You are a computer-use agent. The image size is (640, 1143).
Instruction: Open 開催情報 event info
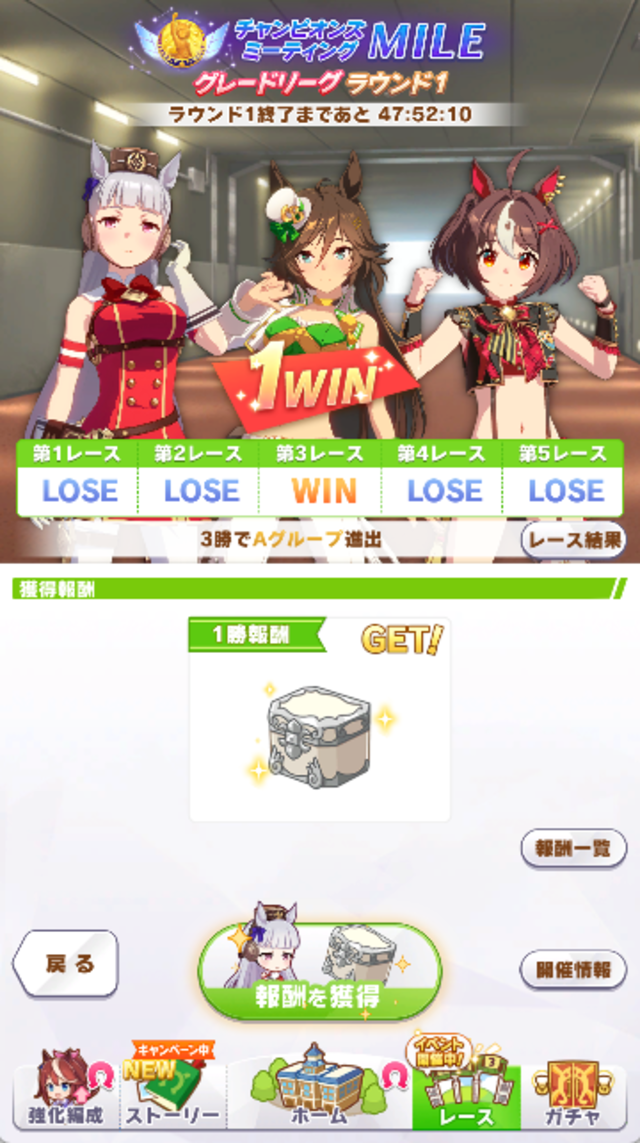[573, 969]
